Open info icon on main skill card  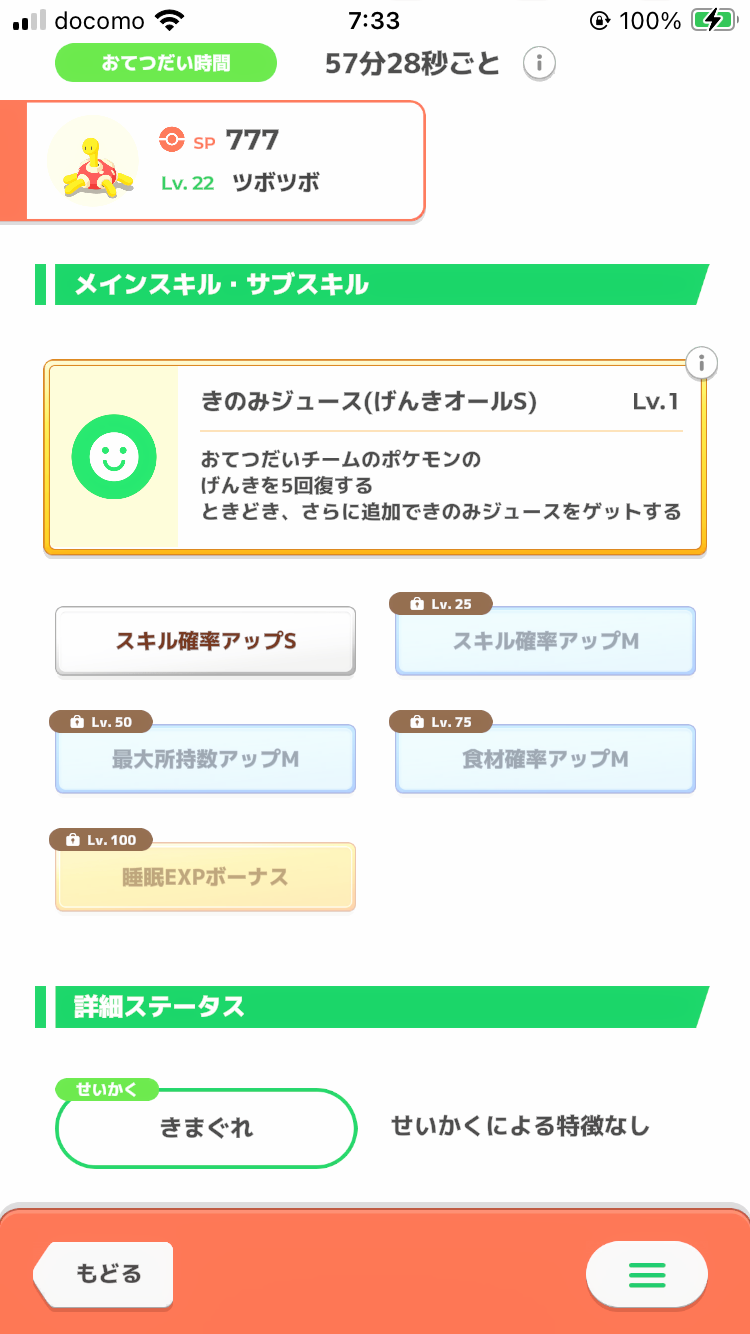pyautogui.click(x=703, y=362)
